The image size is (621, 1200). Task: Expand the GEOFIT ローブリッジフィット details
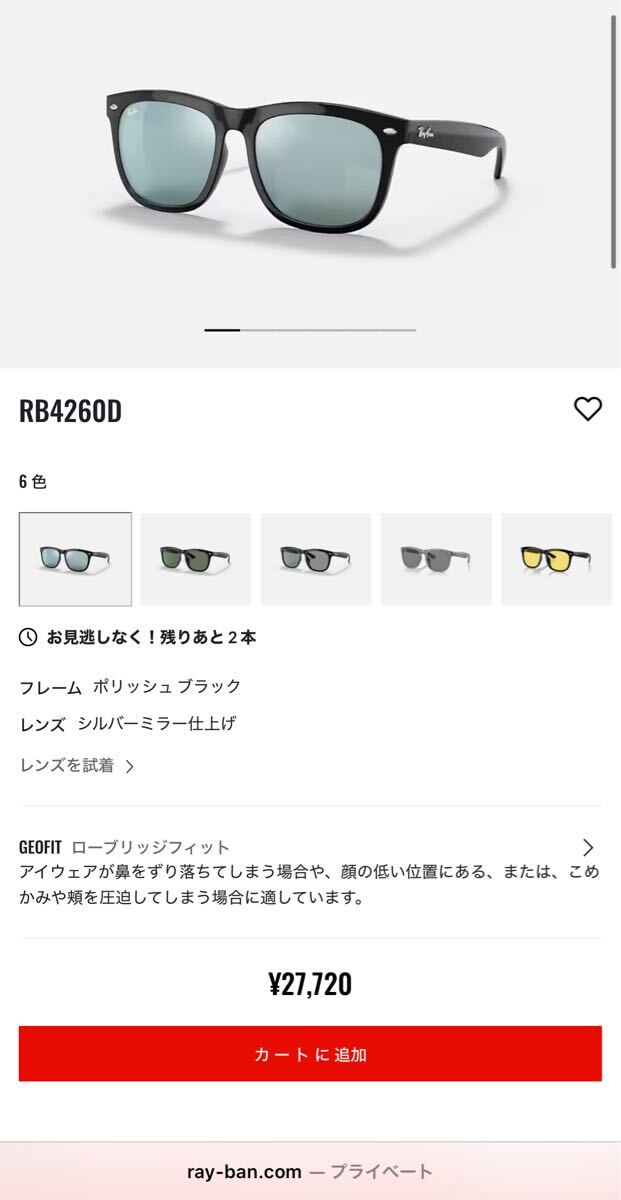[588, 848]
